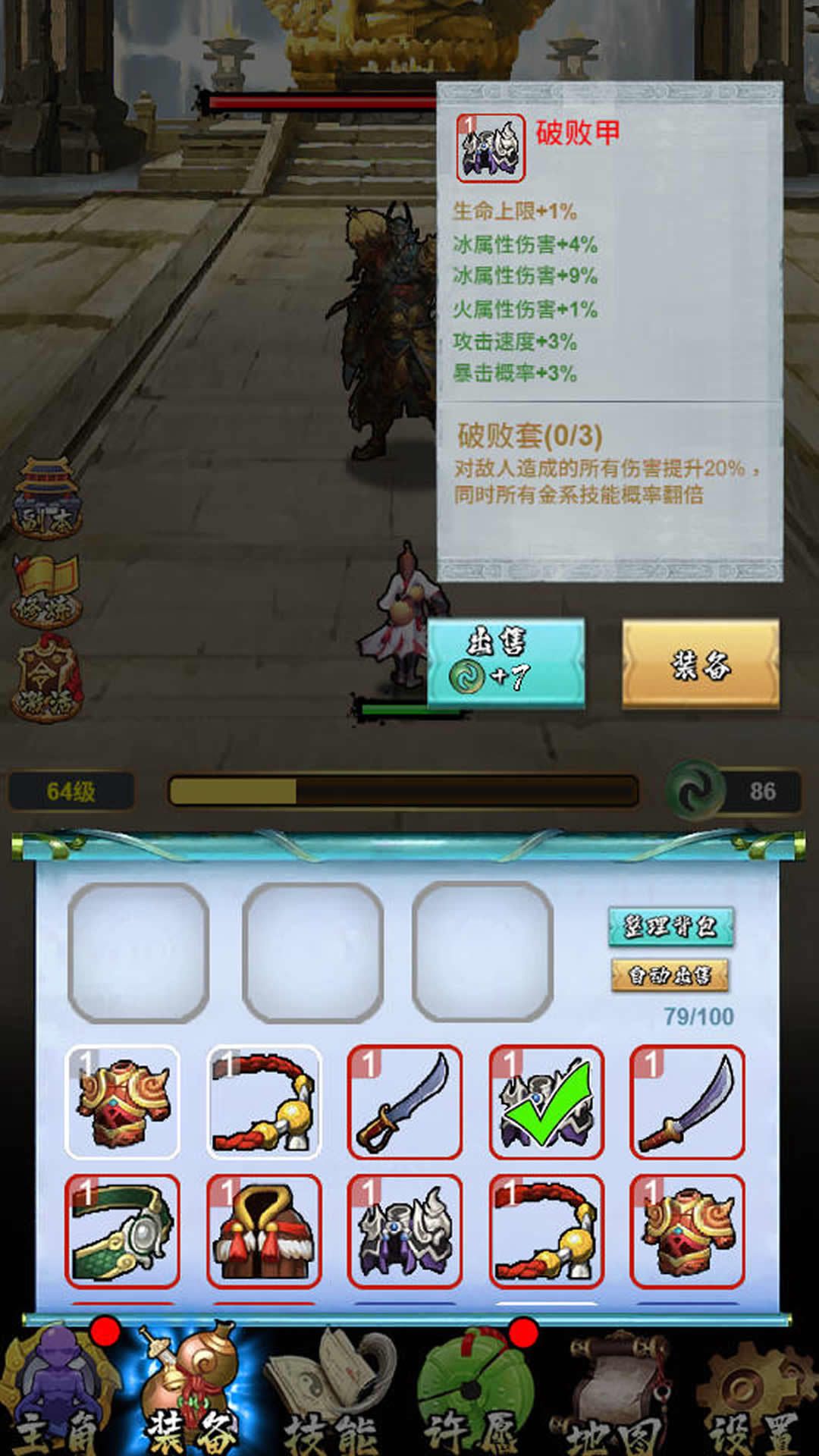Open 自动出售 auto-sell option

point(670,974)
